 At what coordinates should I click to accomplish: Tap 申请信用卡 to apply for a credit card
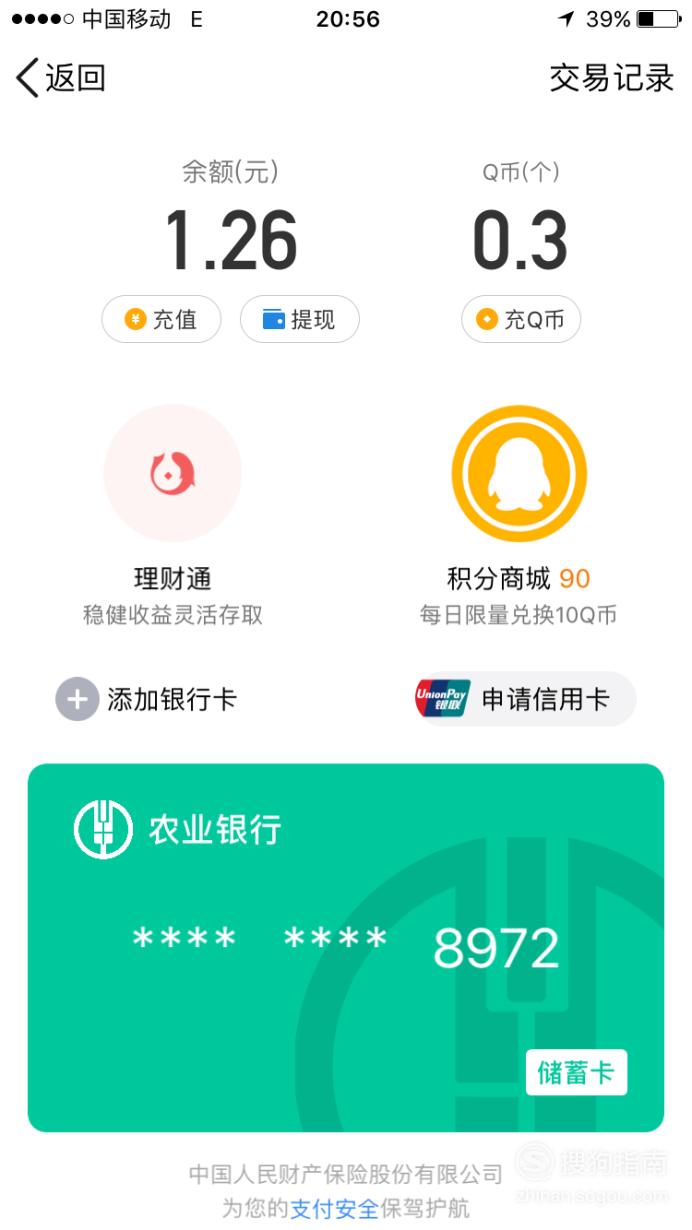tap(525, 699)
